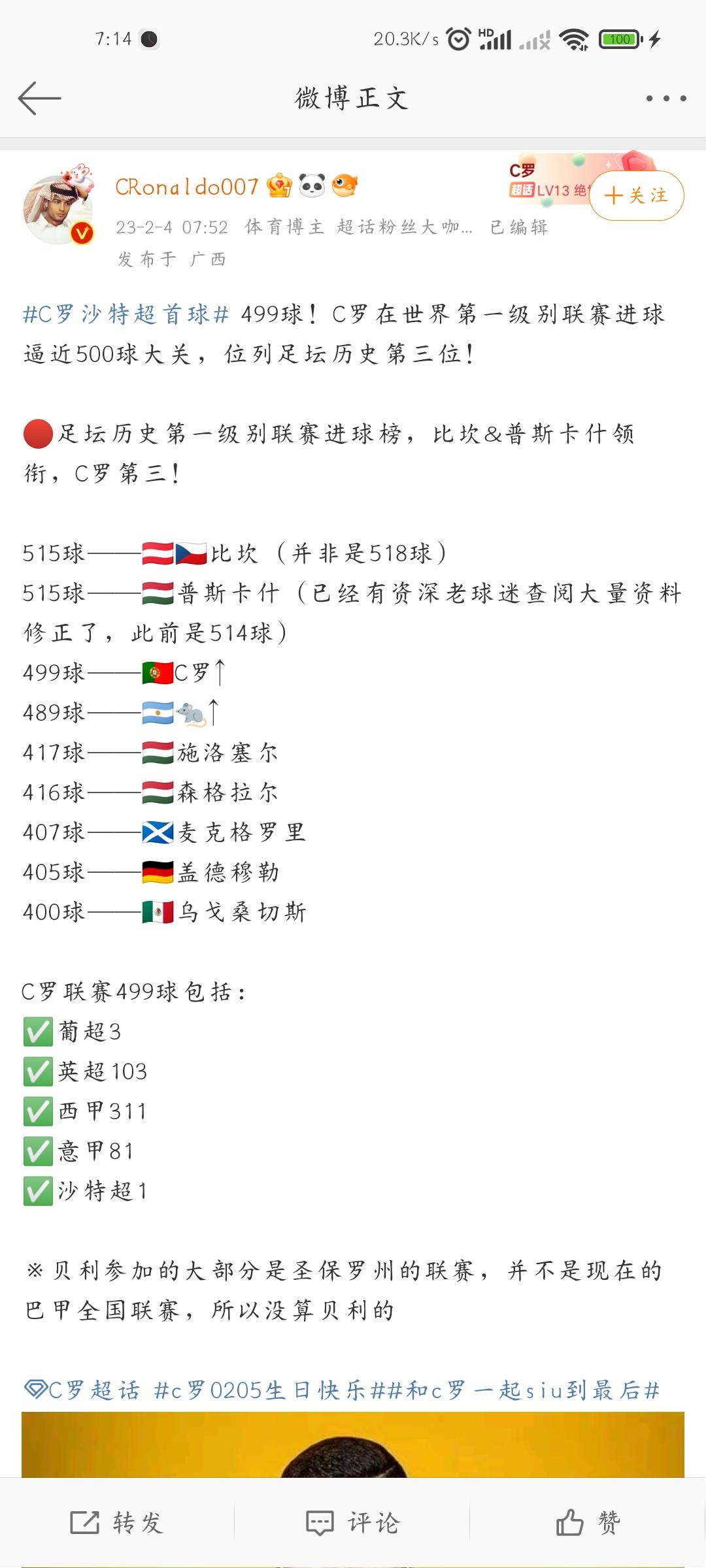Go back using the top-left arrow

tap(39, 99)
